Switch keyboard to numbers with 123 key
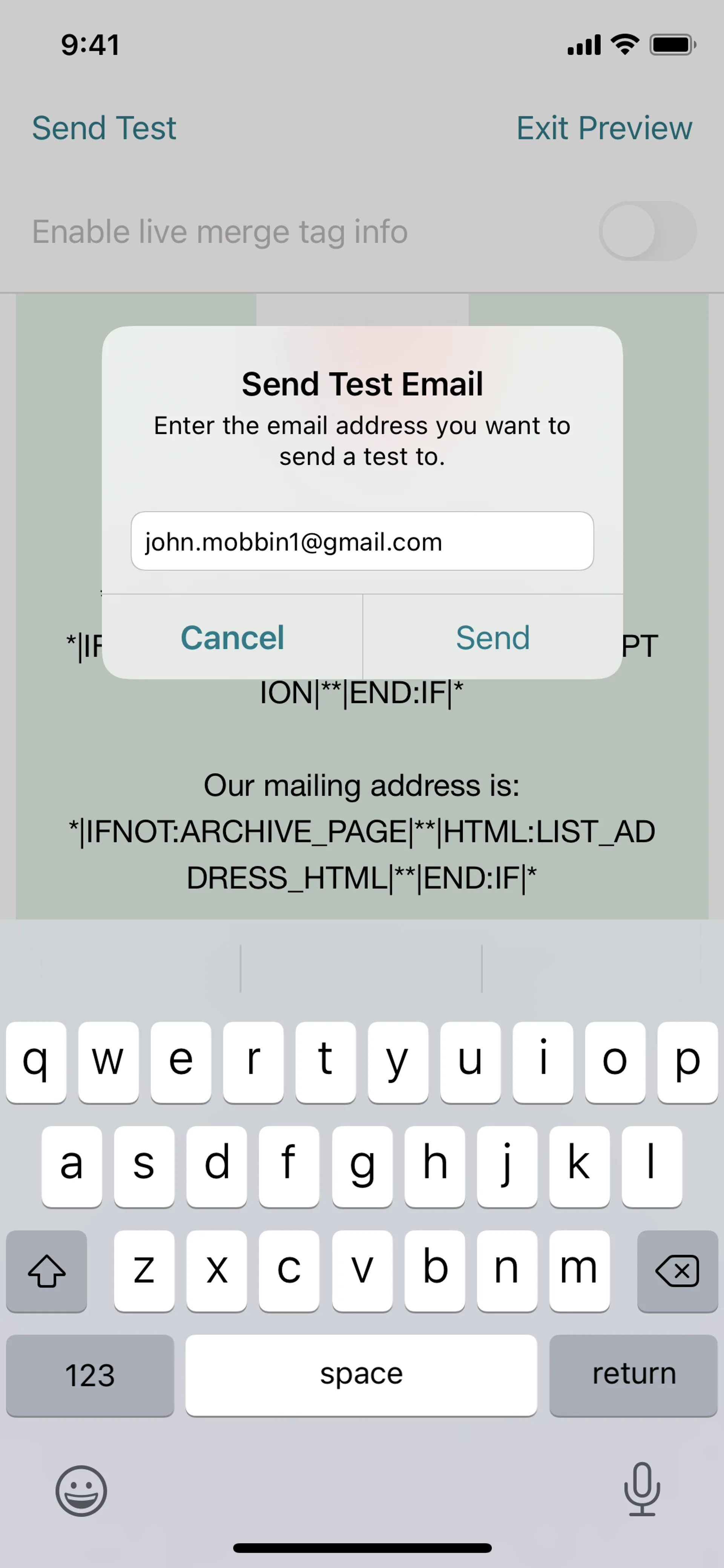 [90, 1374]
